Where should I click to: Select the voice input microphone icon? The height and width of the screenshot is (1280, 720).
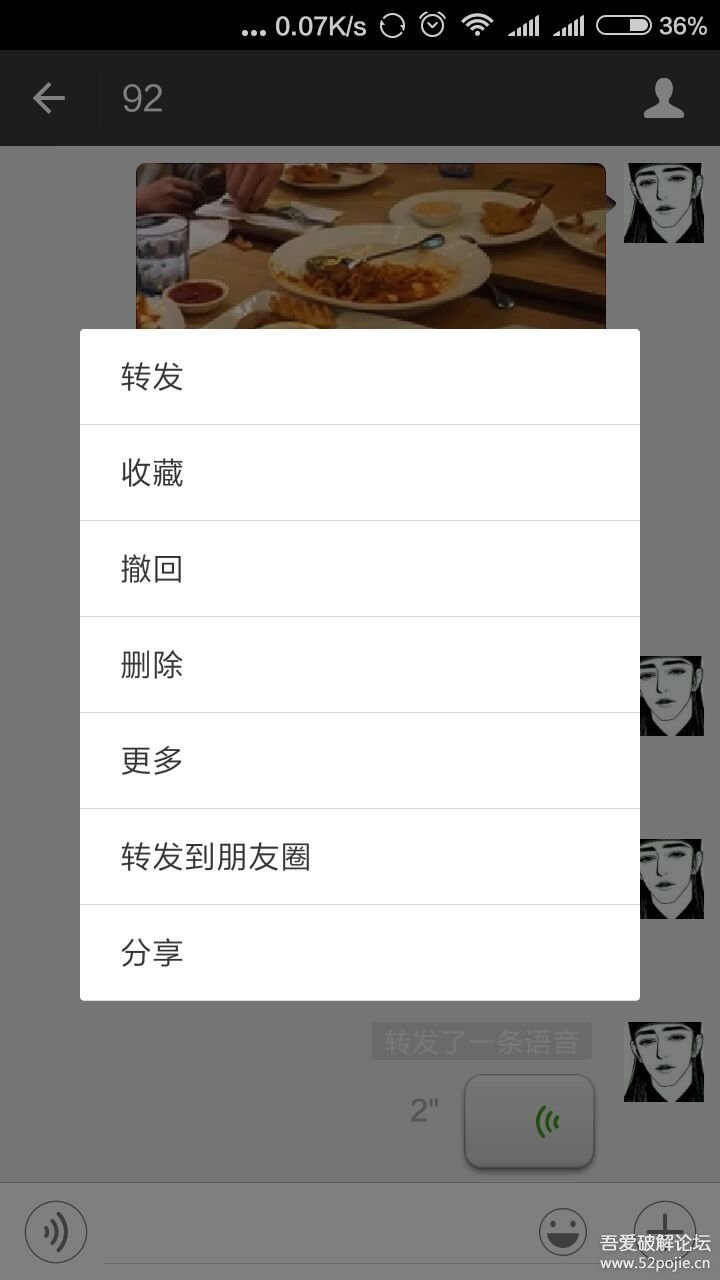coord(55,1231)
